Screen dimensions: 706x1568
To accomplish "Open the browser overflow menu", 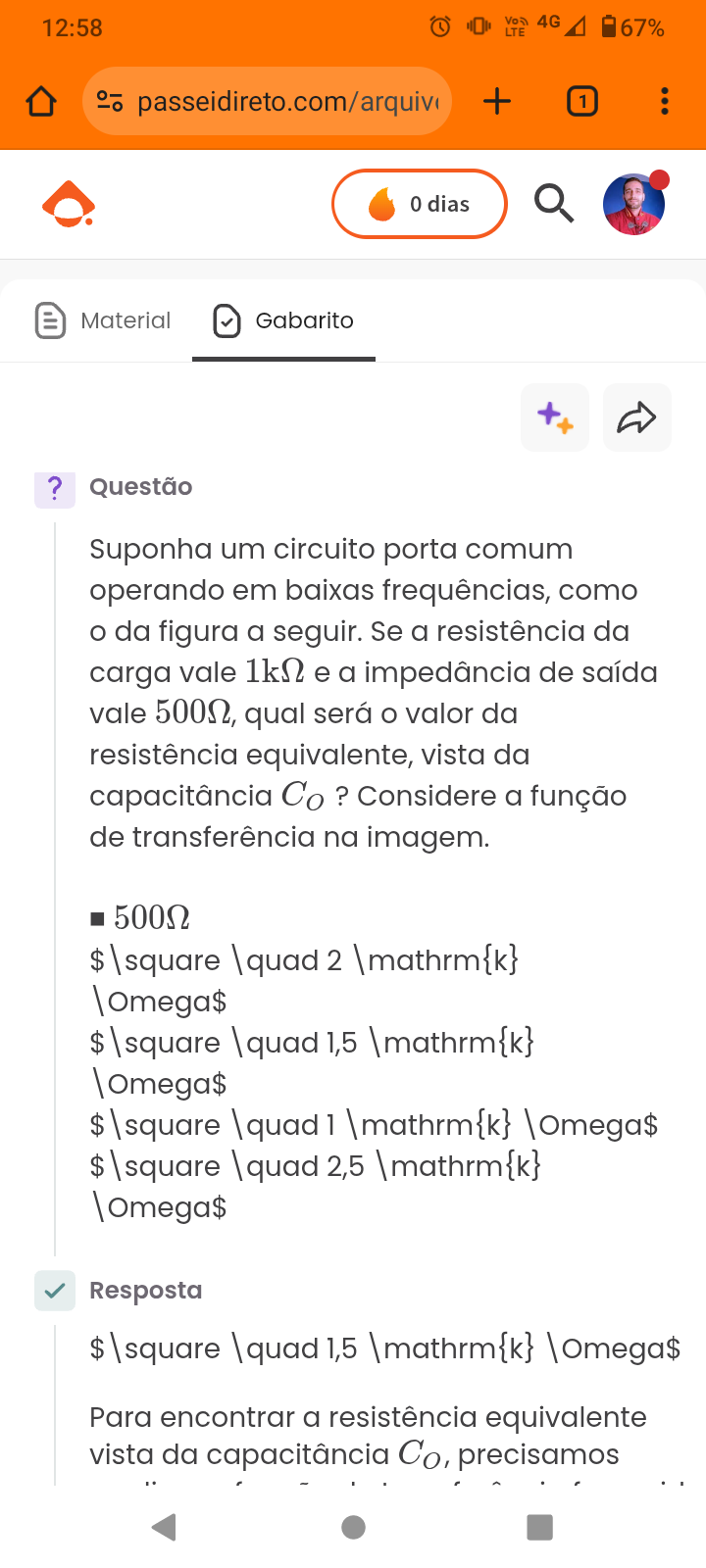I will (665, 101).
